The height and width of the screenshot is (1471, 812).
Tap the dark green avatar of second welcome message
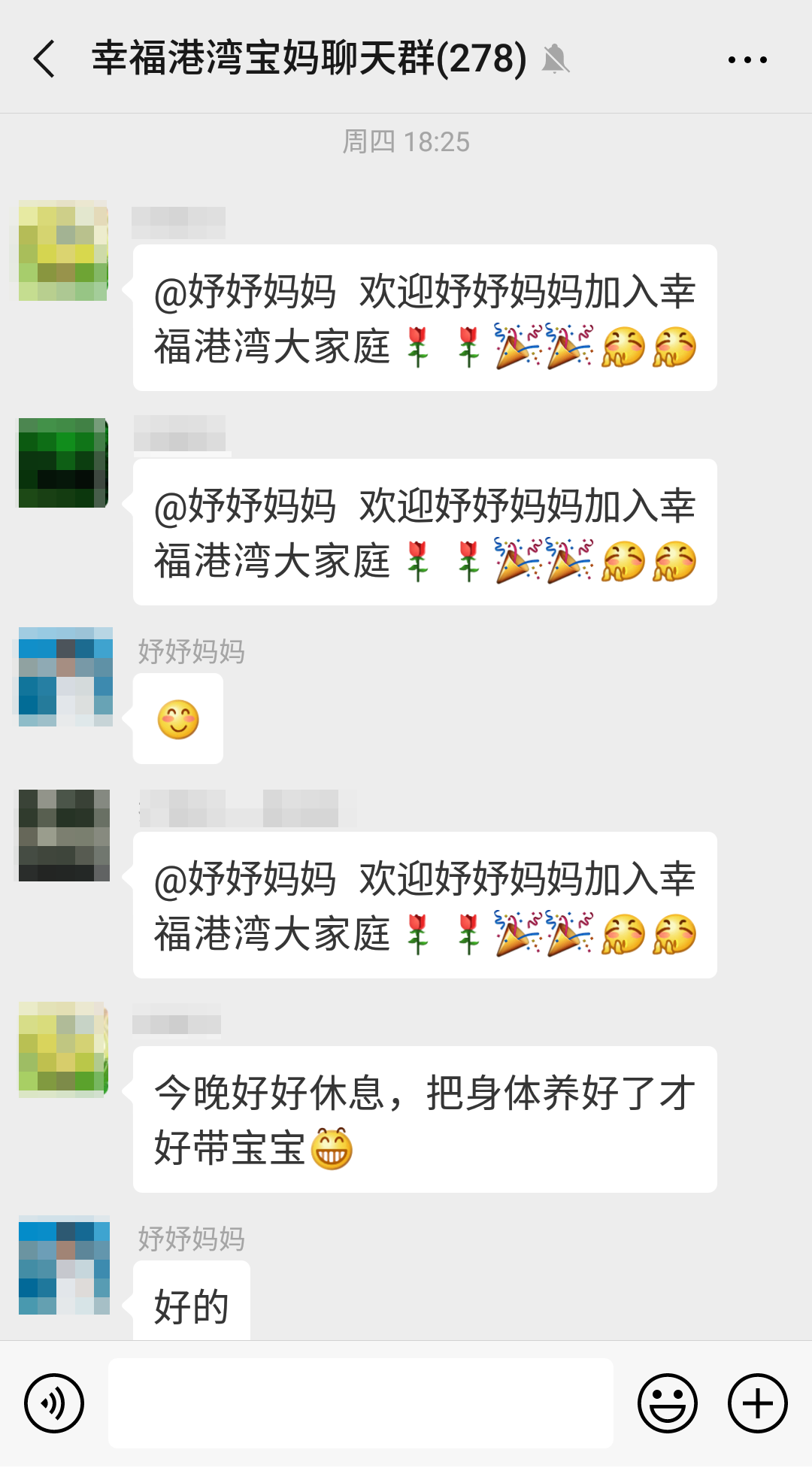[x=64, y=463]
